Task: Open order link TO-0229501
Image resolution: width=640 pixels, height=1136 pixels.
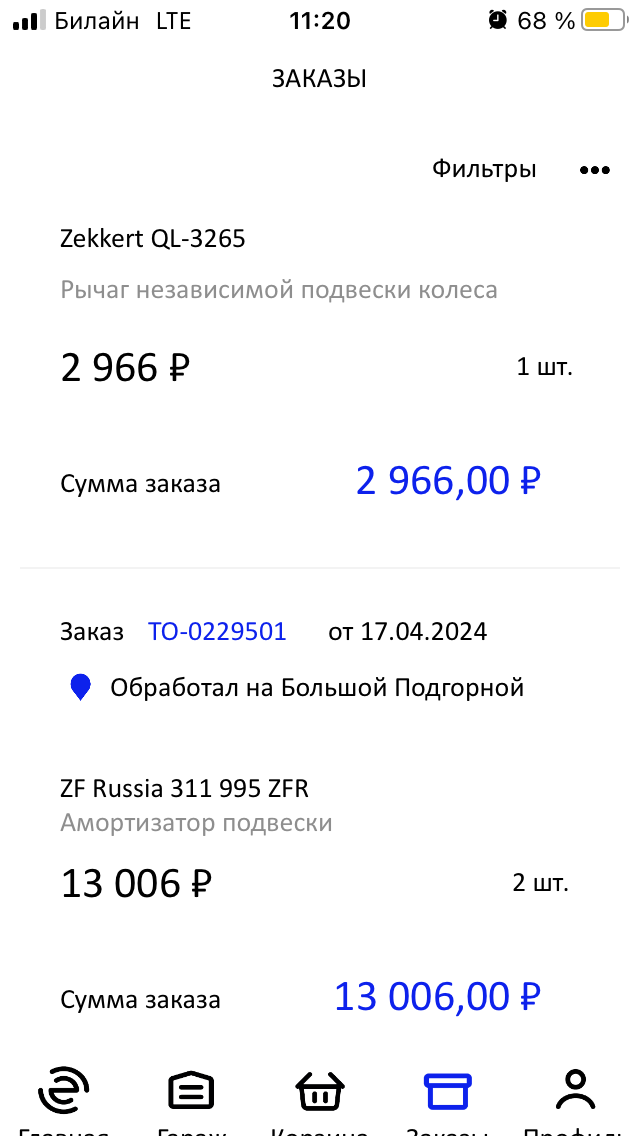Action: pos(217,632)
